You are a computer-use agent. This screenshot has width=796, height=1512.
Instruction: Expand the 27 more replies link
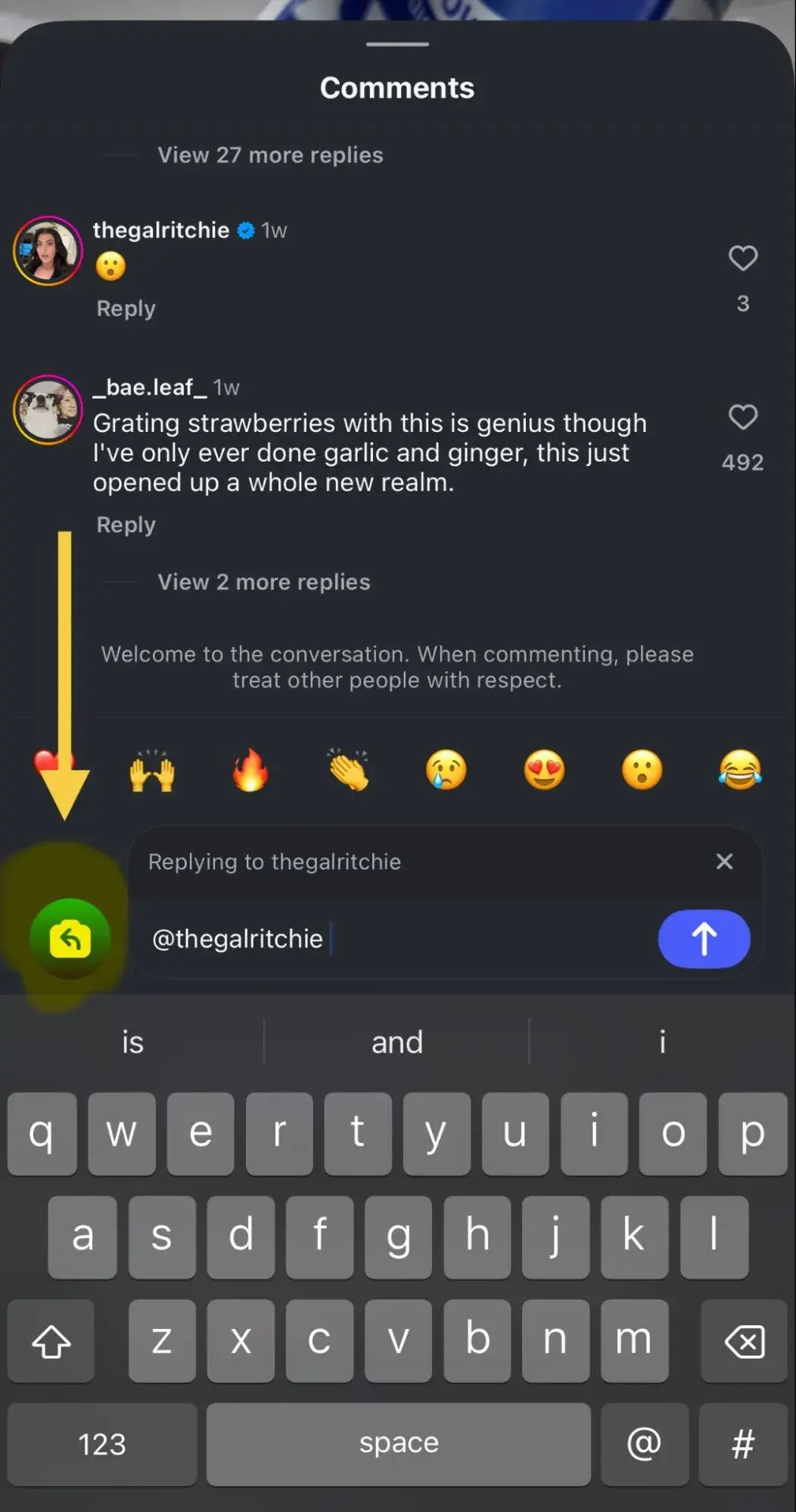269,155
